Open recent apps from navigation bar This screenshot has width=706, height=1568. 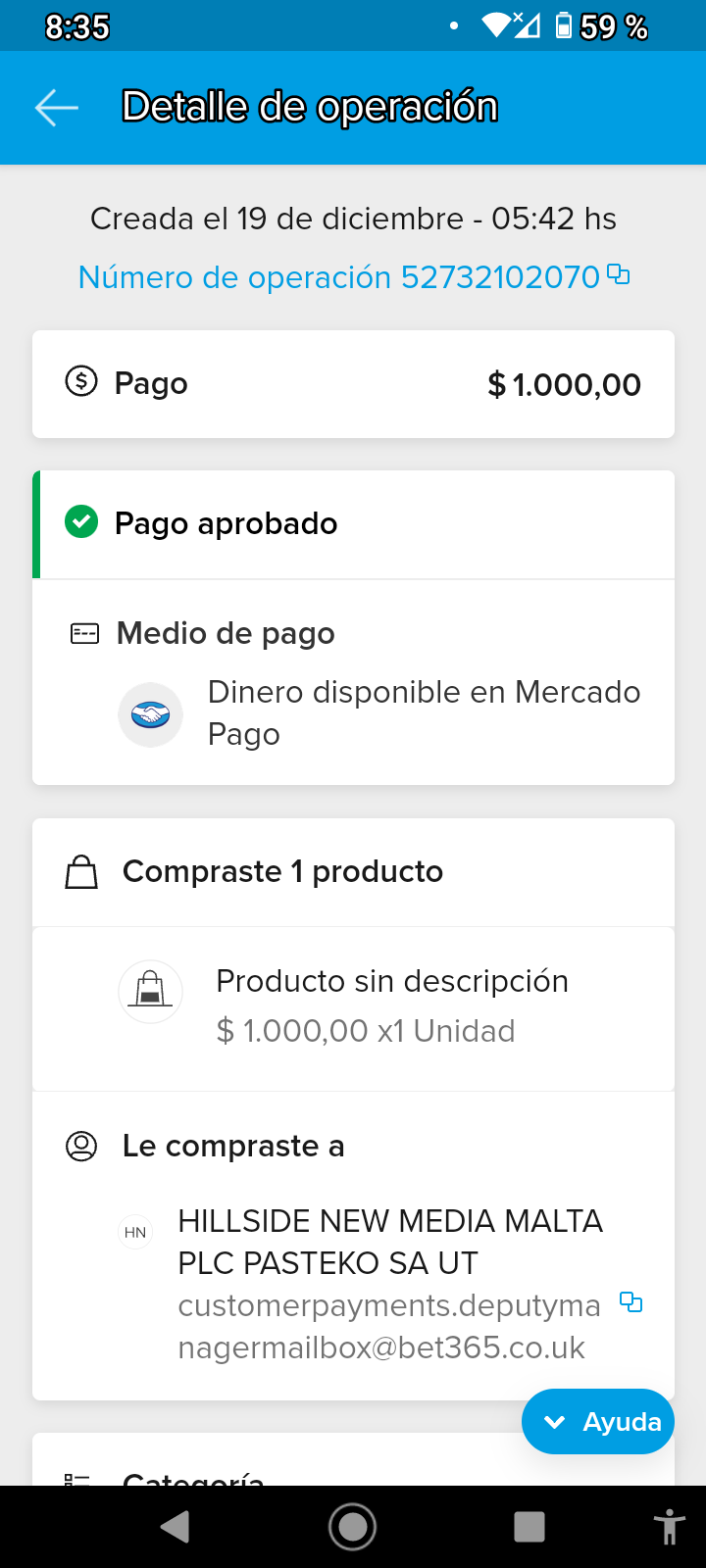[x=529, y=1527]
